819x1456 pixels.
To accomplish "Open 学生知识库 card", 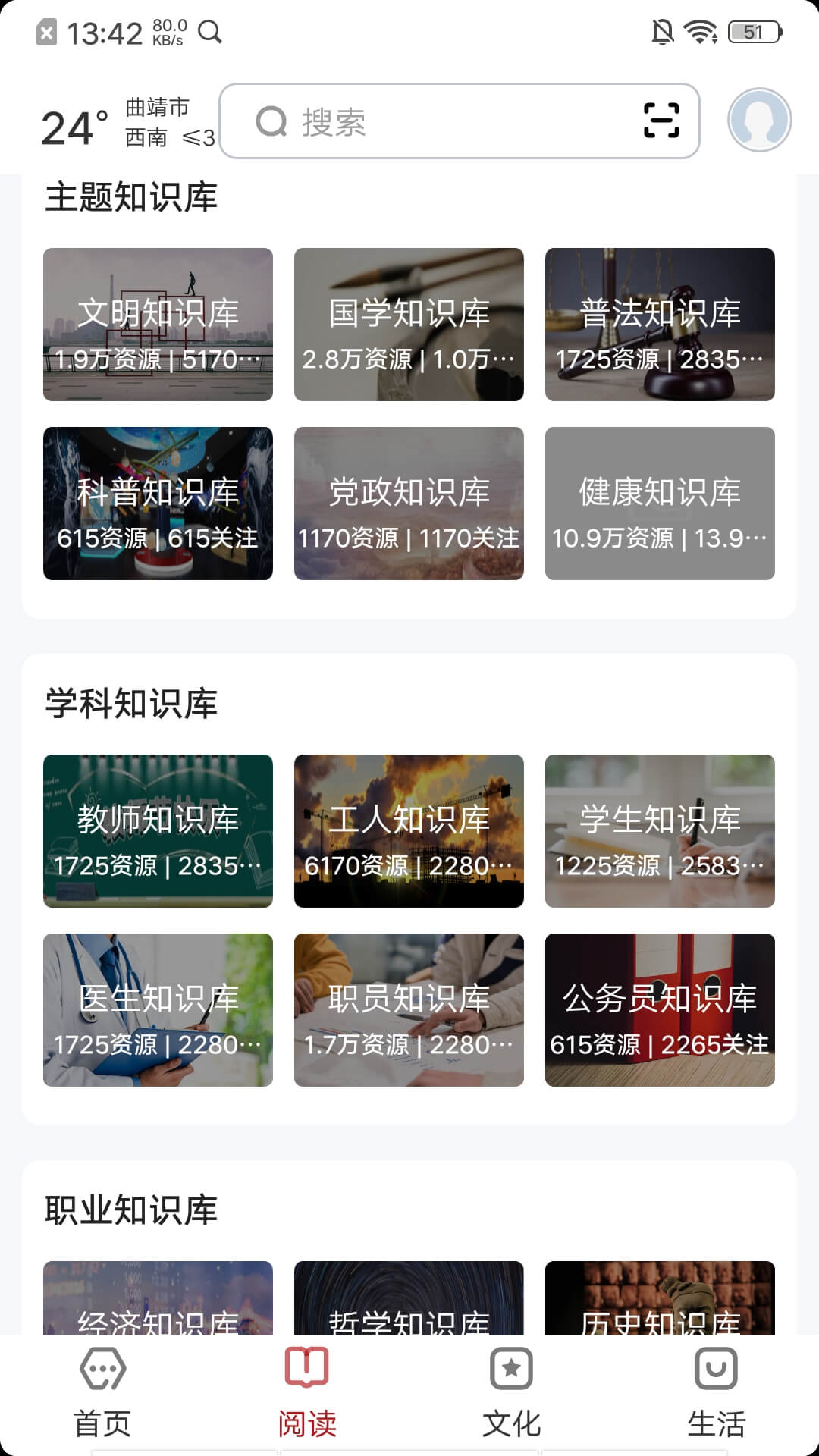I will click(660, 831).
